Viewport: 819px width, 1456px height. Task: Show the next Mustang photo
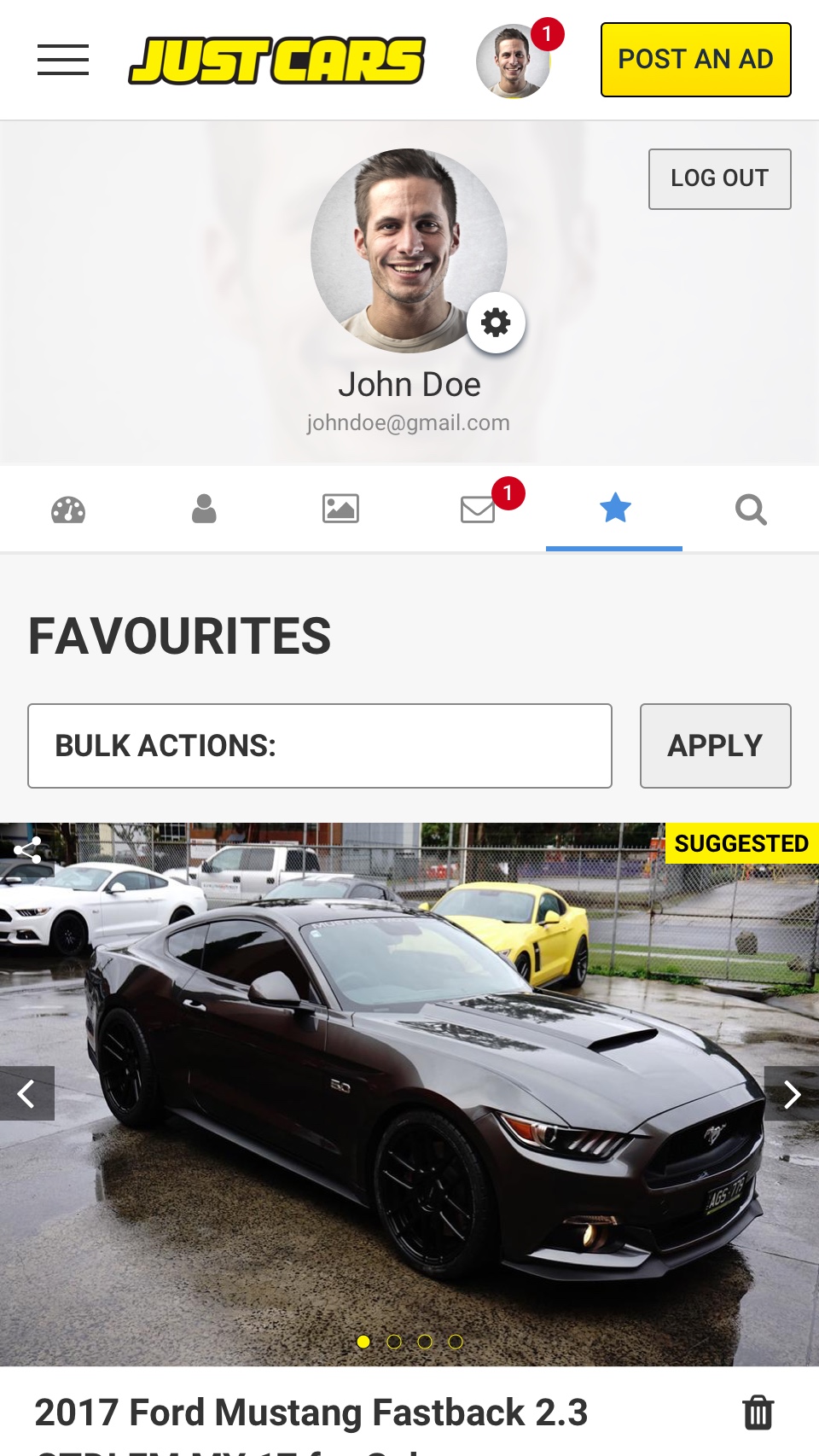point(792,1093)
